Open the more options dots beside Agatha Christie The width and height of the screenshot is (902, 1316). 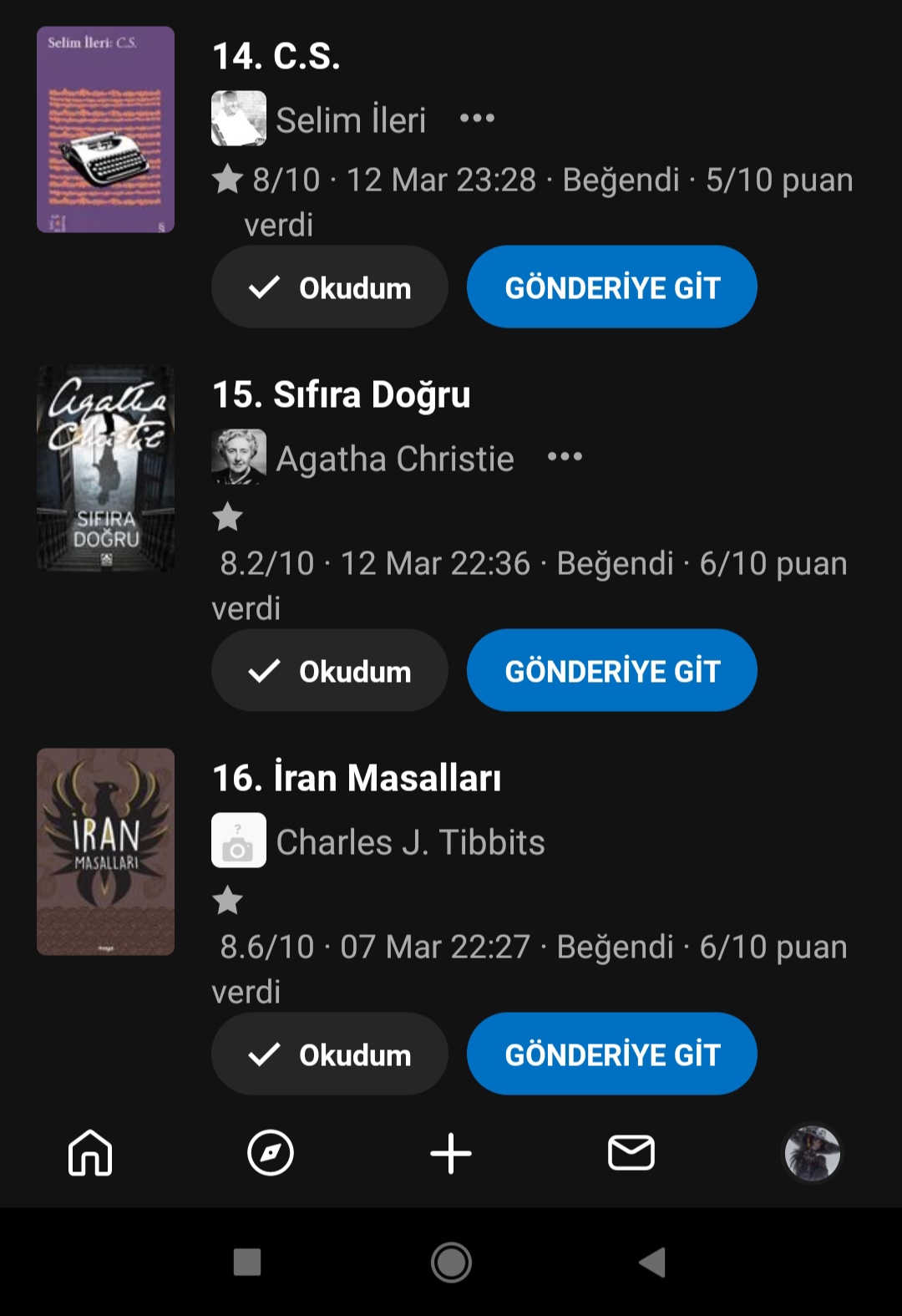pos(565,457)
